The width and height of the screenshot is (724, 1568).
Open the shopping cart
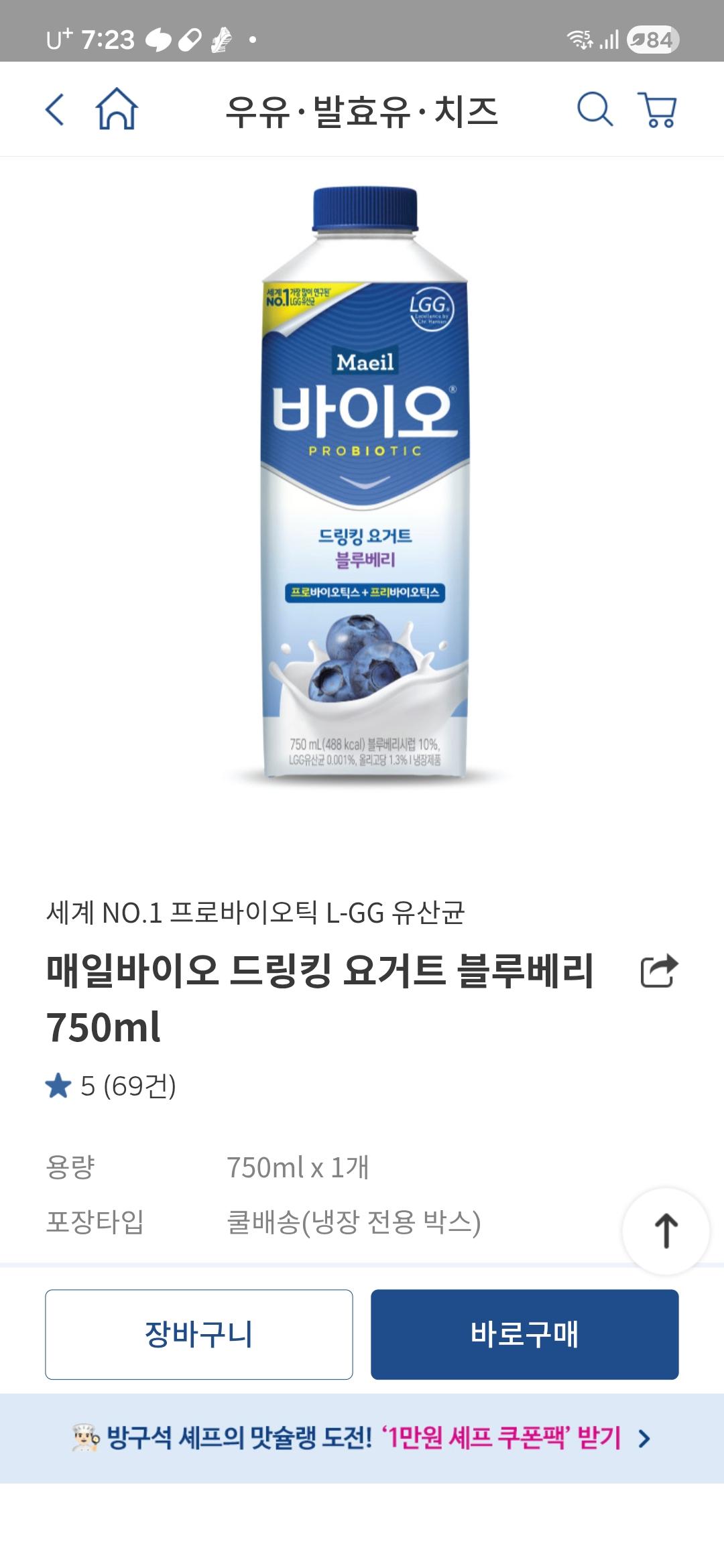pyautogui.click(x=659, y=109)
